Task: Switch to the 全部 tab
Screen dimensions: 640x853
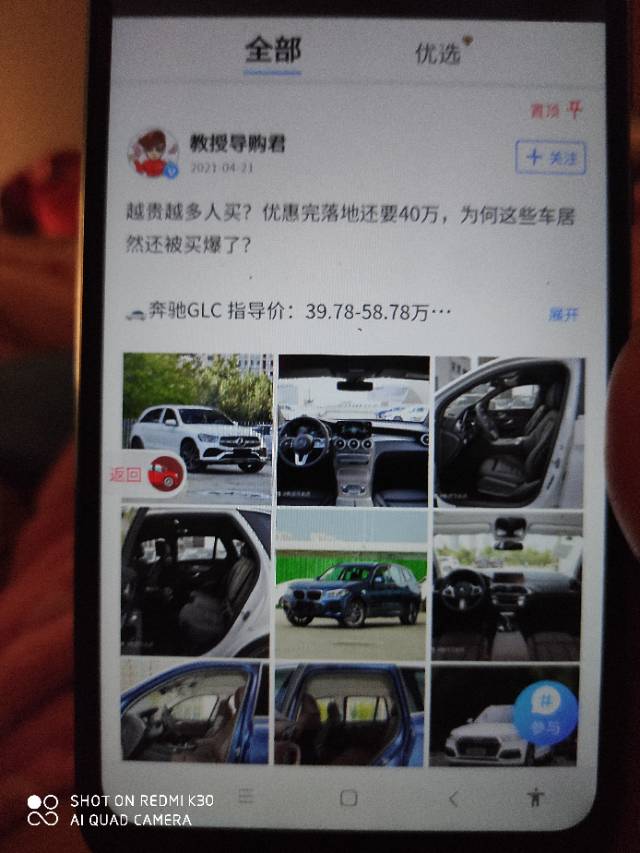Action: click(x=273, y=52)
